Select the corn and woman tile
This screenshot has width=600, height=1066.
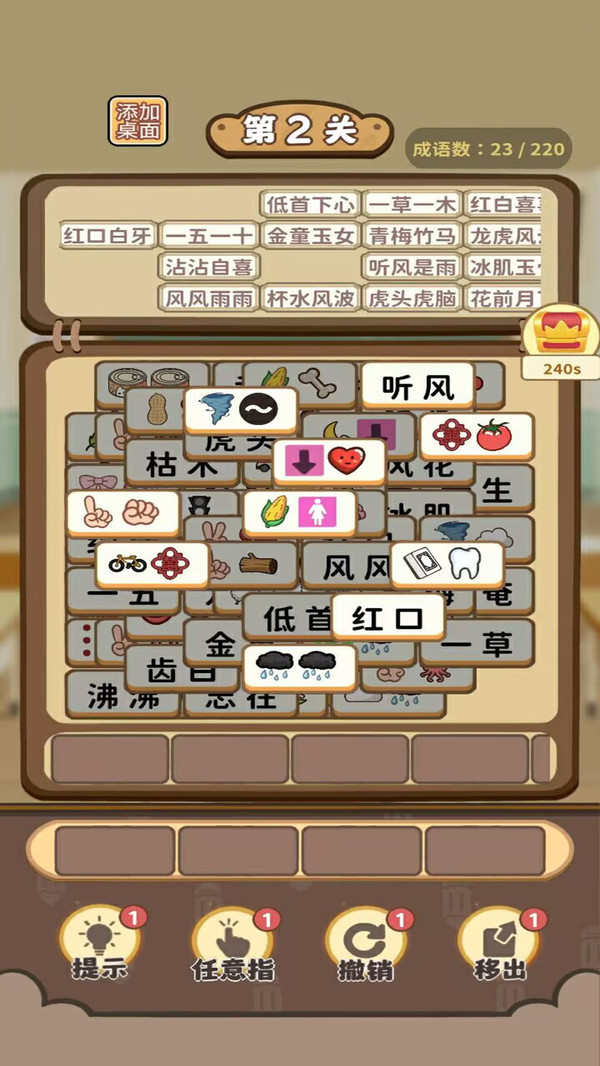(300, 513)
